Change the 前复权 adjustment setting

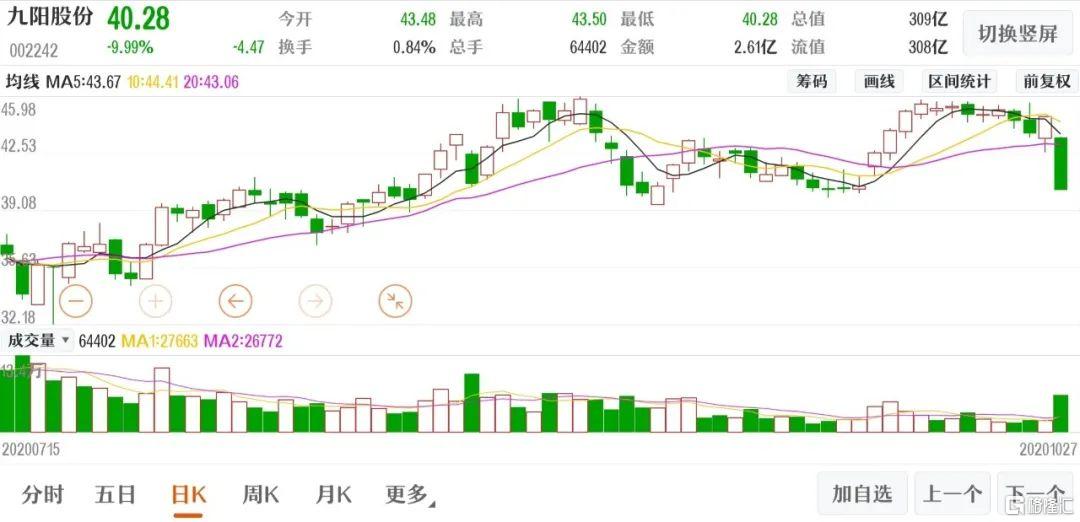click(1046, 82)
